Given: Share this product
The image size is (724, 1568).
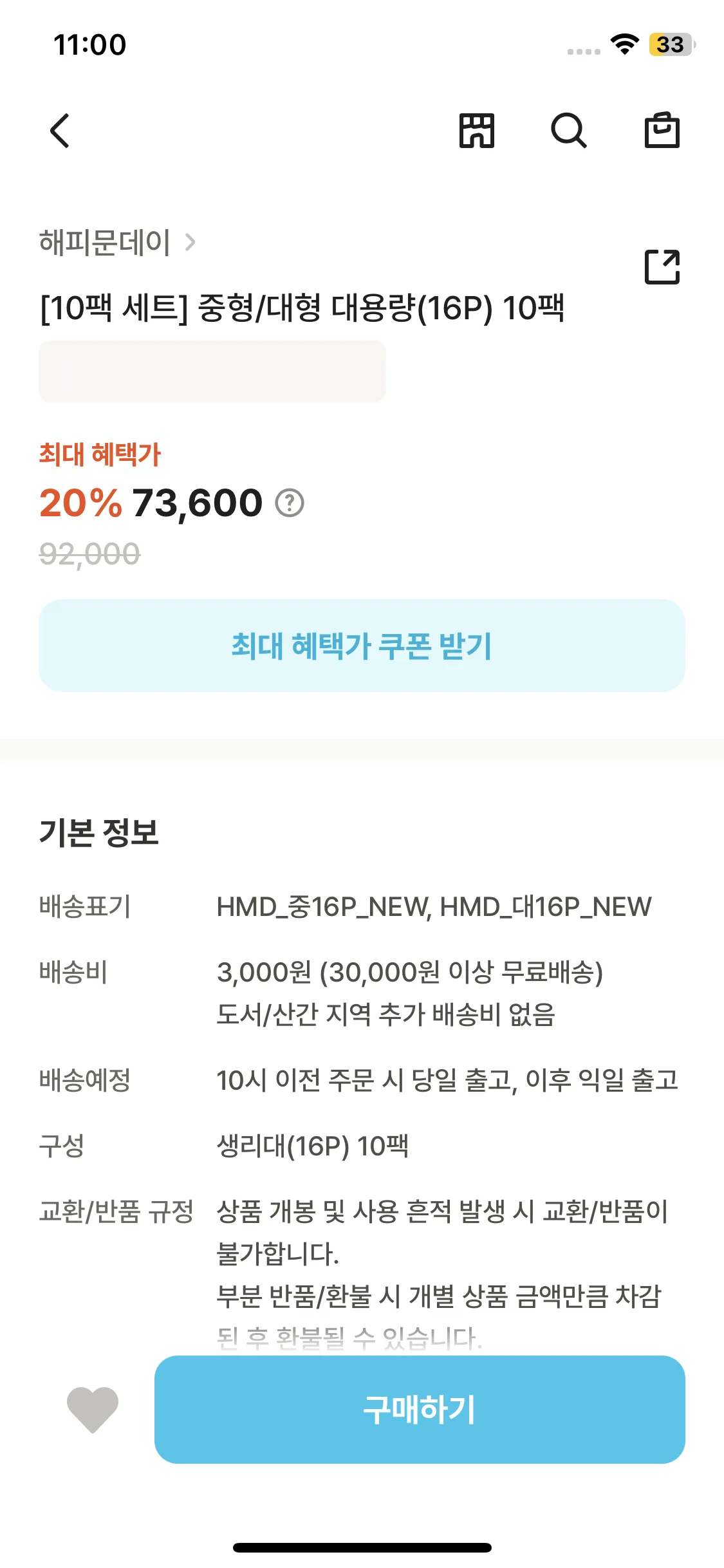Looking at the screenshot, I should (662, 266).
